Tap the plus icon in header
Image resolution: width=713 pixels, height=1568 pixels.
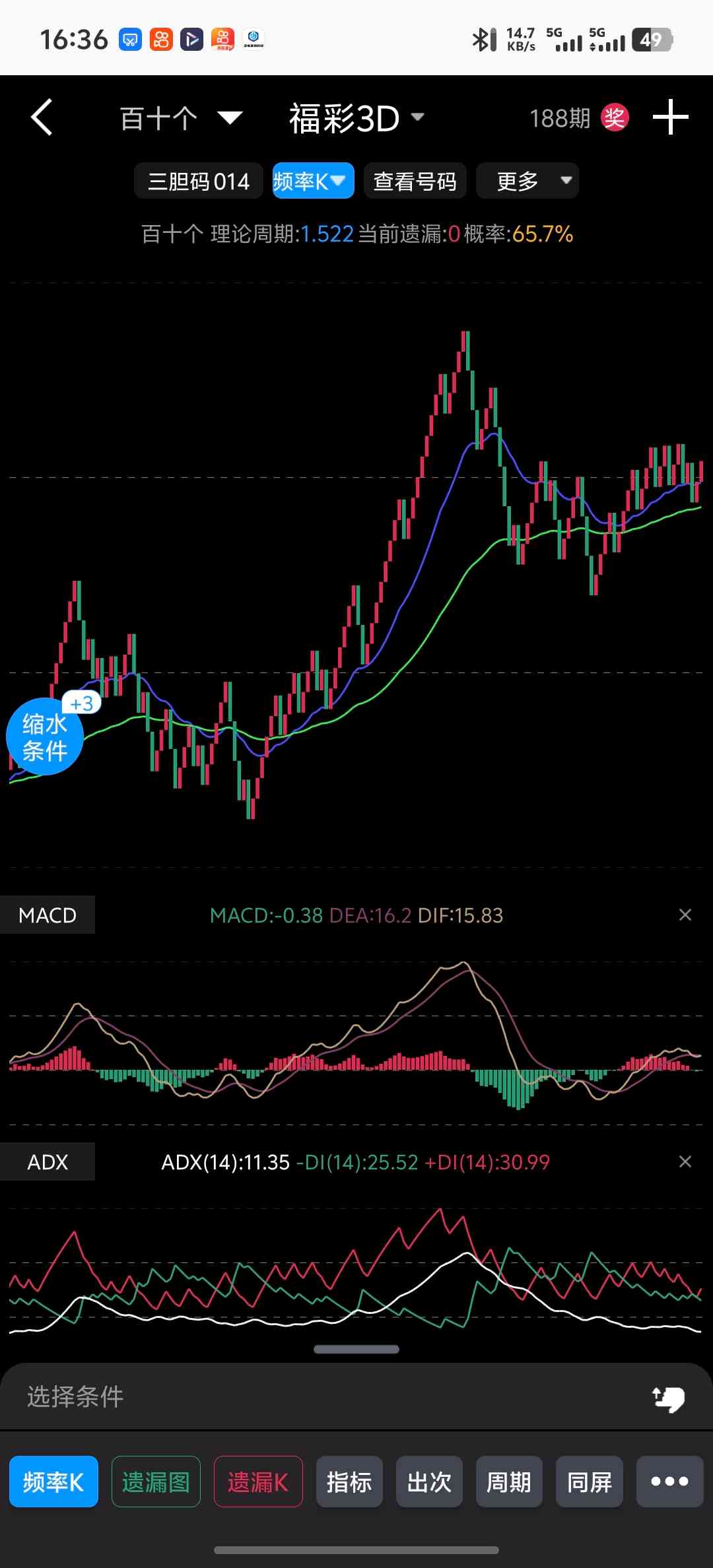670,118
